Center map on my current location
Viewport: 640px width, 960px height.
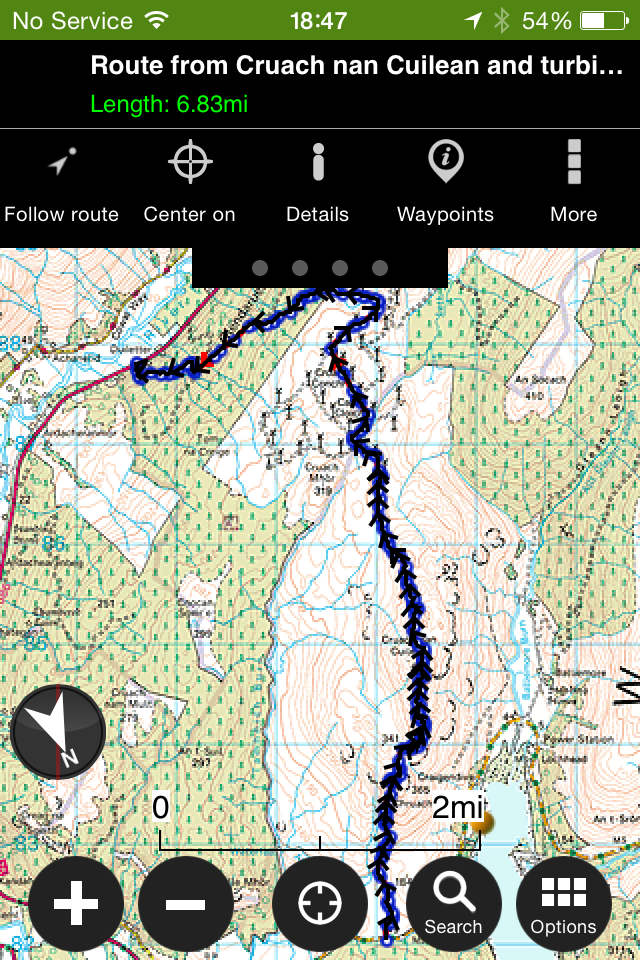[x=320, y=904]
